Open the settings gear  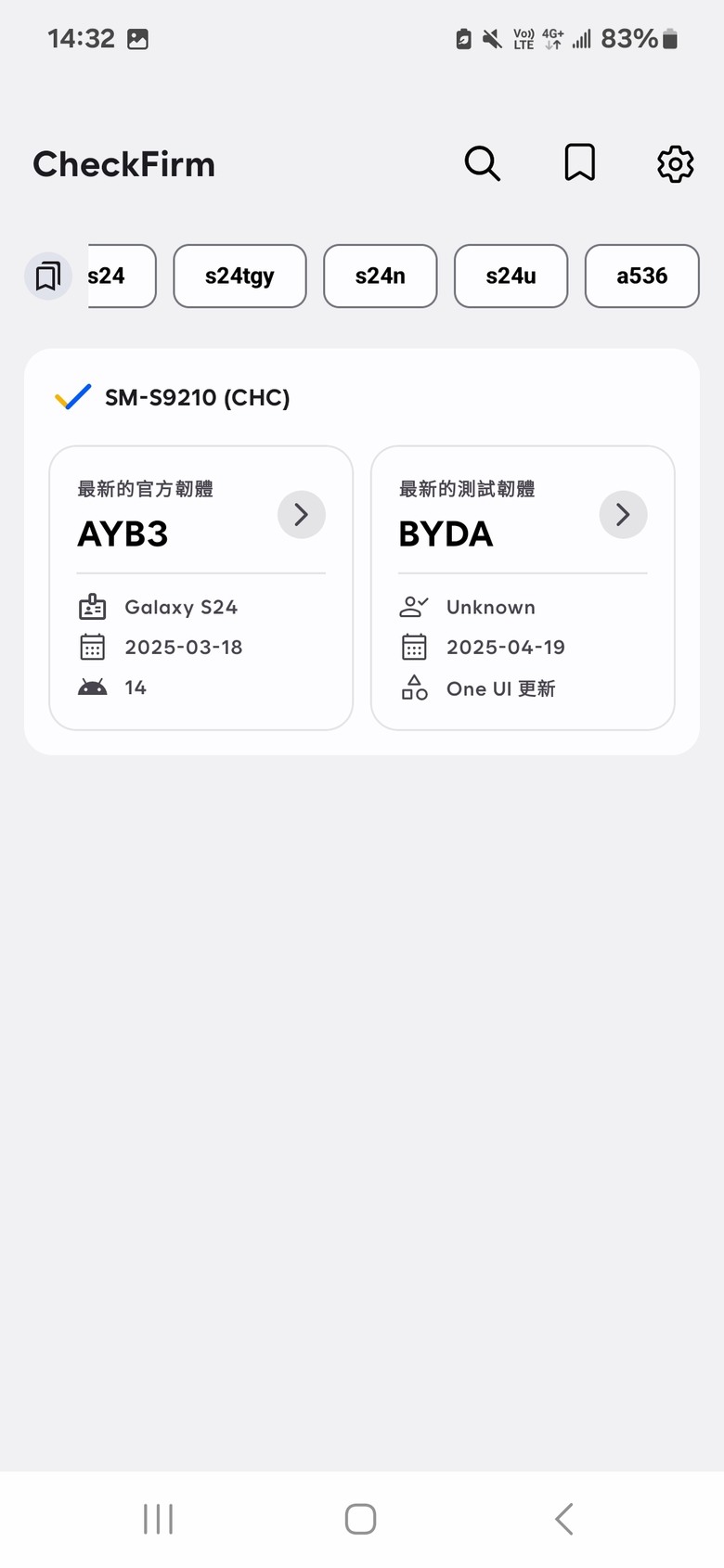[x=676, y=164]
